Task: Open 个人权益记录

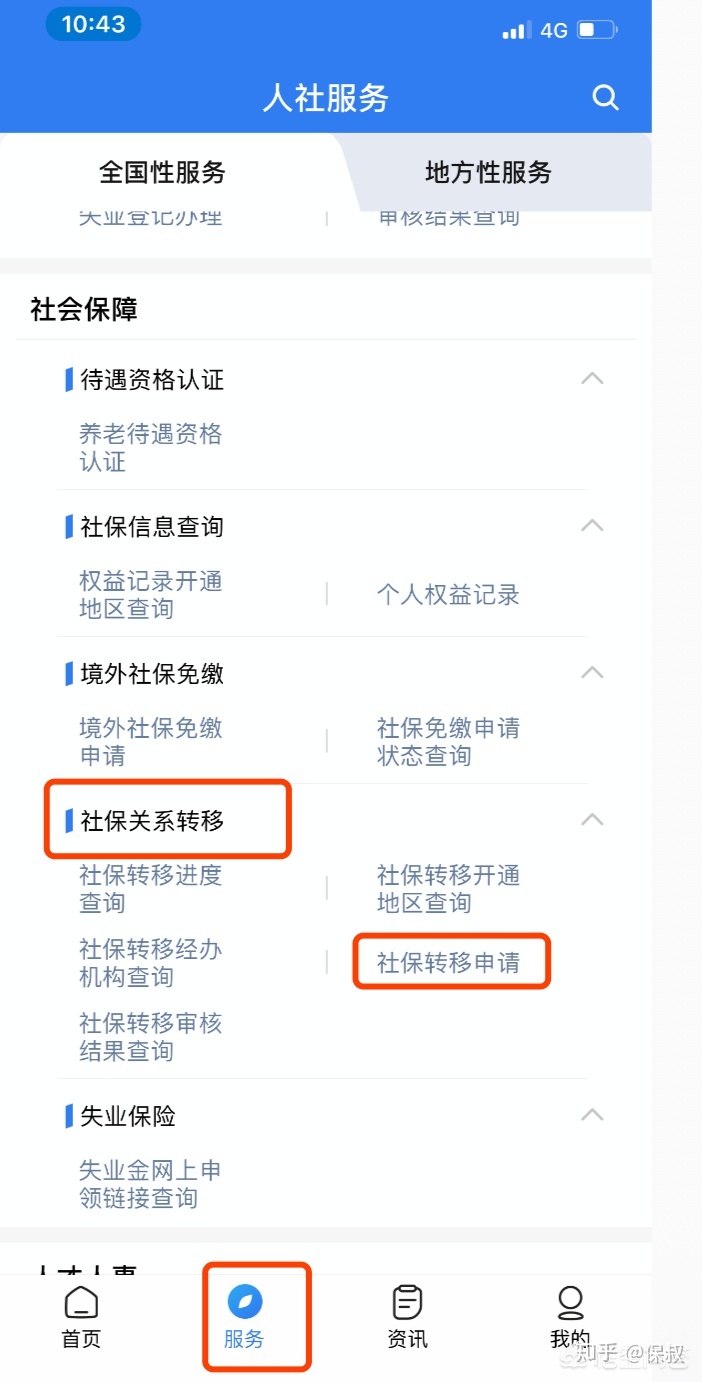Action: point(448,595)
